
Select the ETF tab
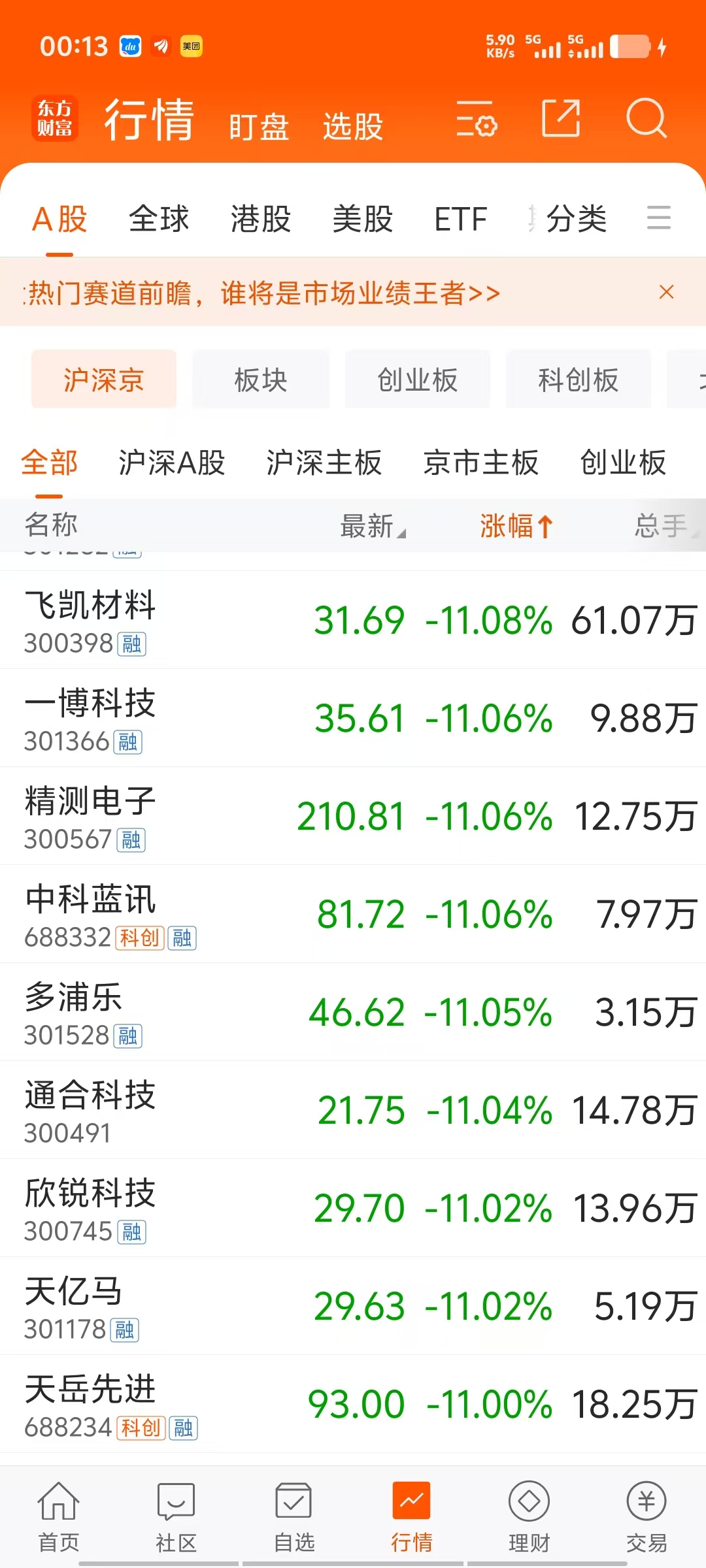(x=460, y=219)
